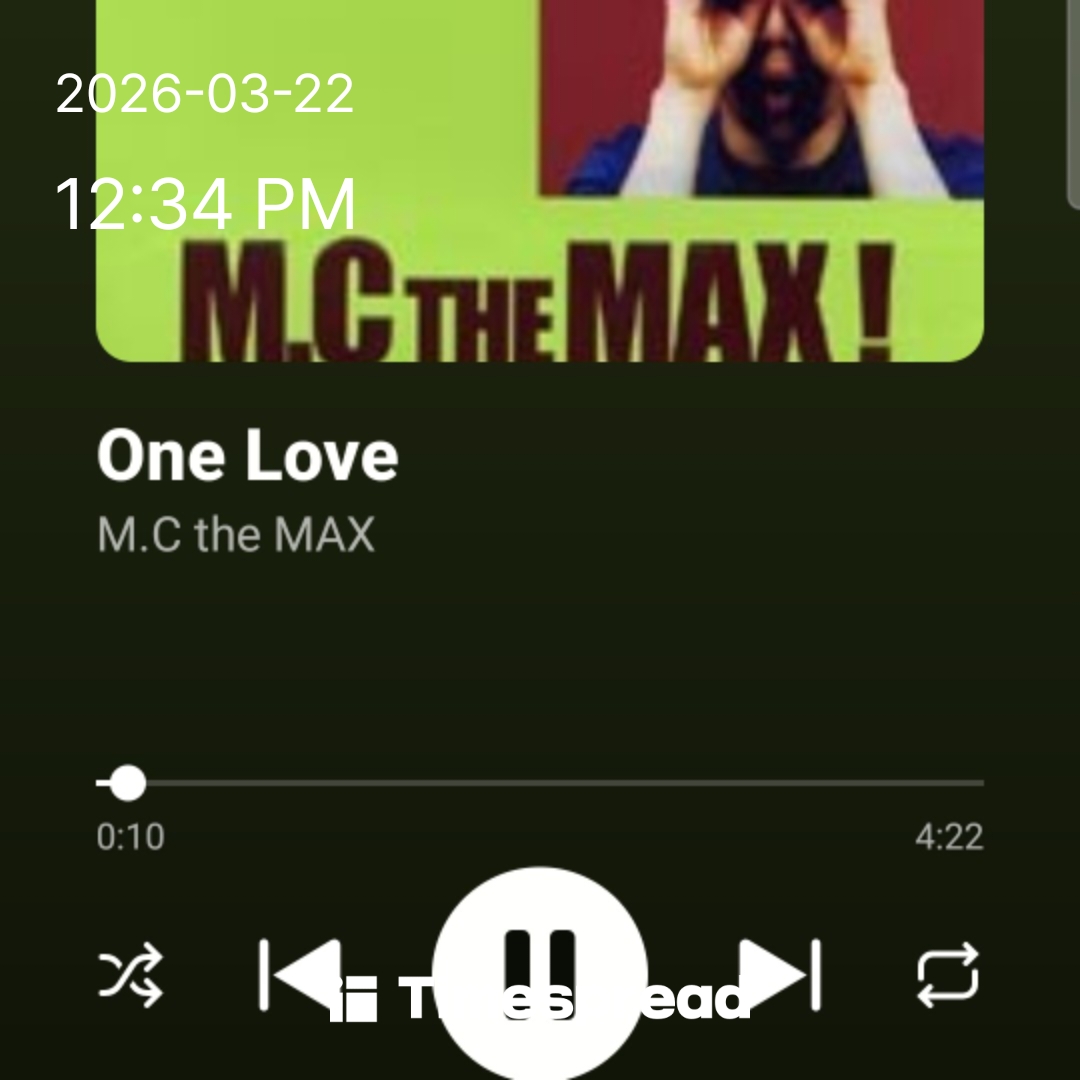
Task: Open the M.C the MAX album artwork
Action: pyautogui.click(x=540, y=180)
